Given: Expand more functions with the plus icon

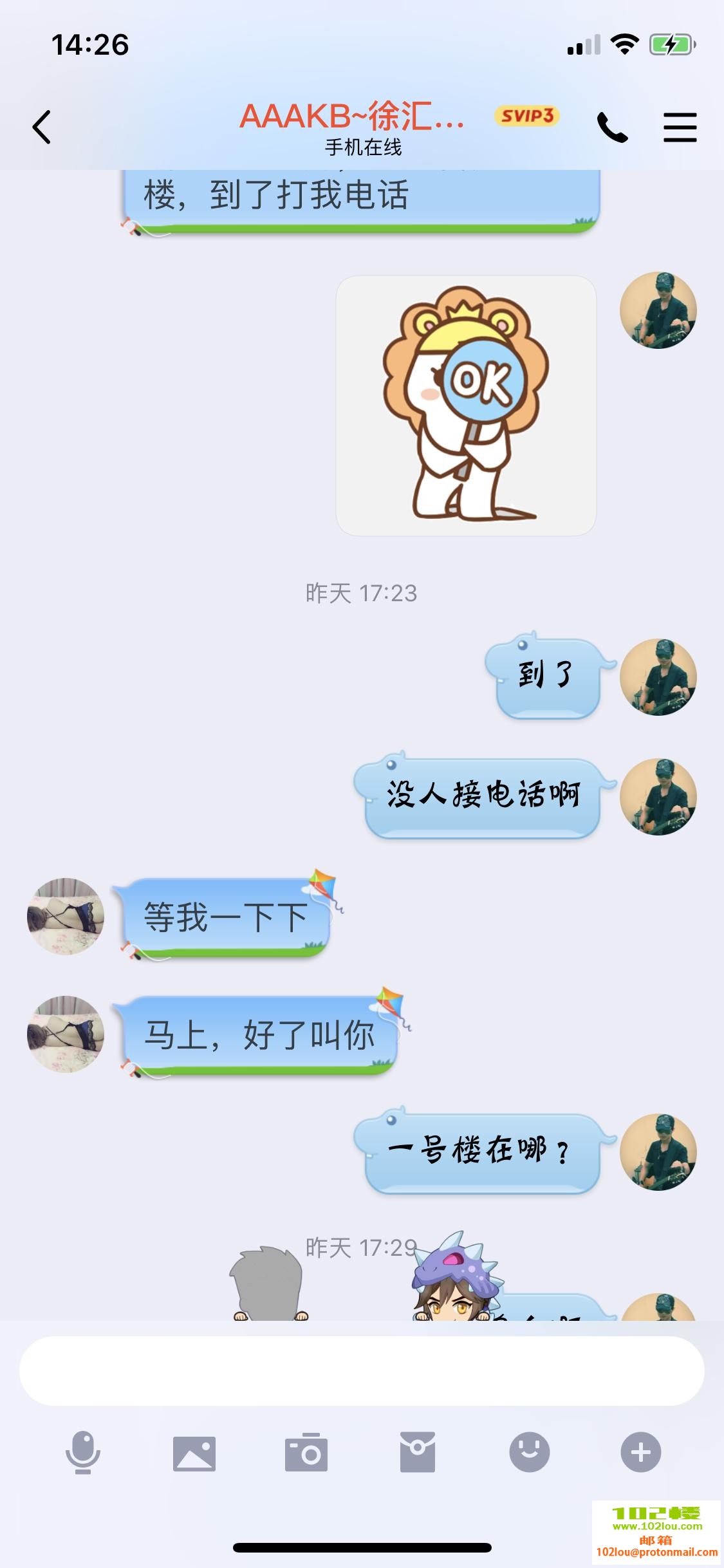Looking at the screenshot, I should [x=640, y=1451].
